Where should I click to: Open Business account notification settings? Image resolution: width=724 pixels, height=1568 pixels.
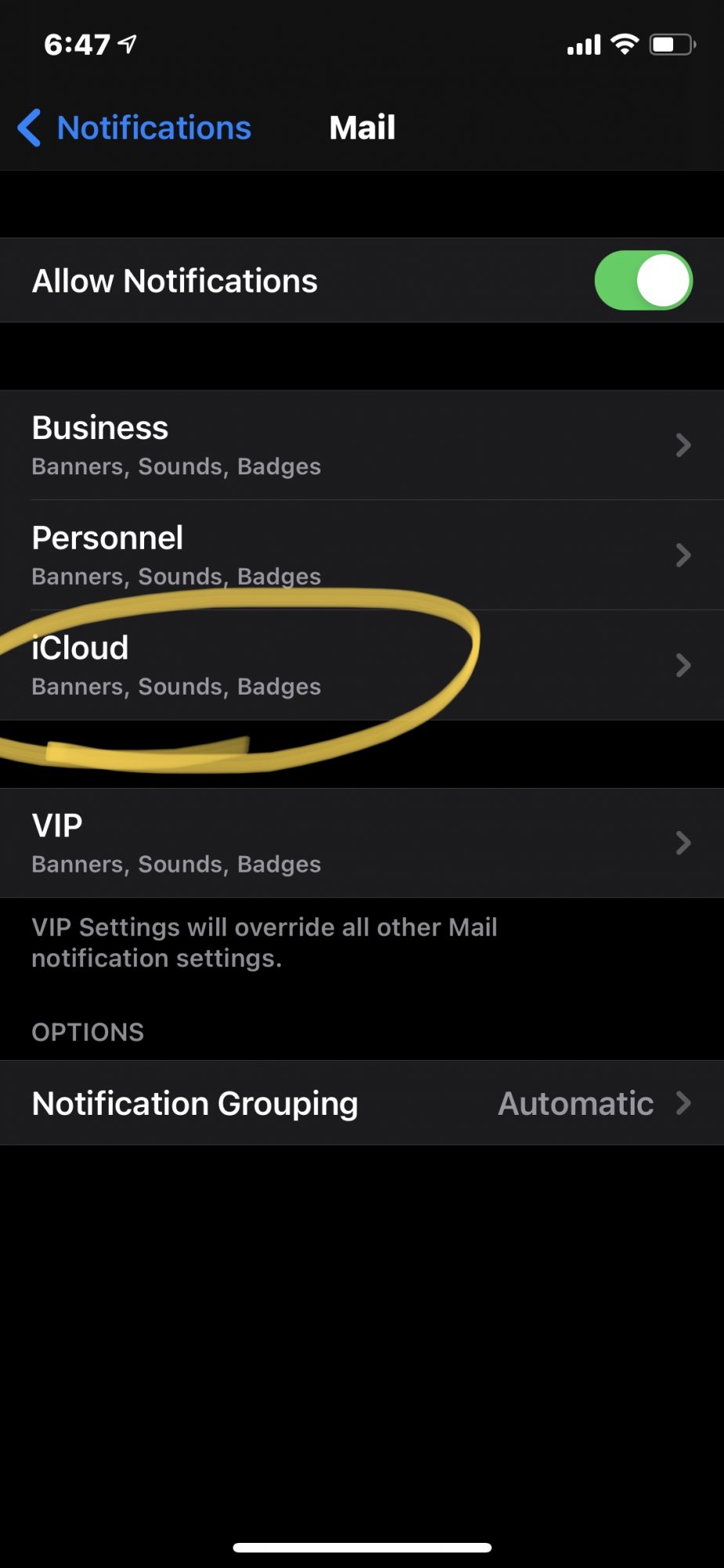pos(360,445)
